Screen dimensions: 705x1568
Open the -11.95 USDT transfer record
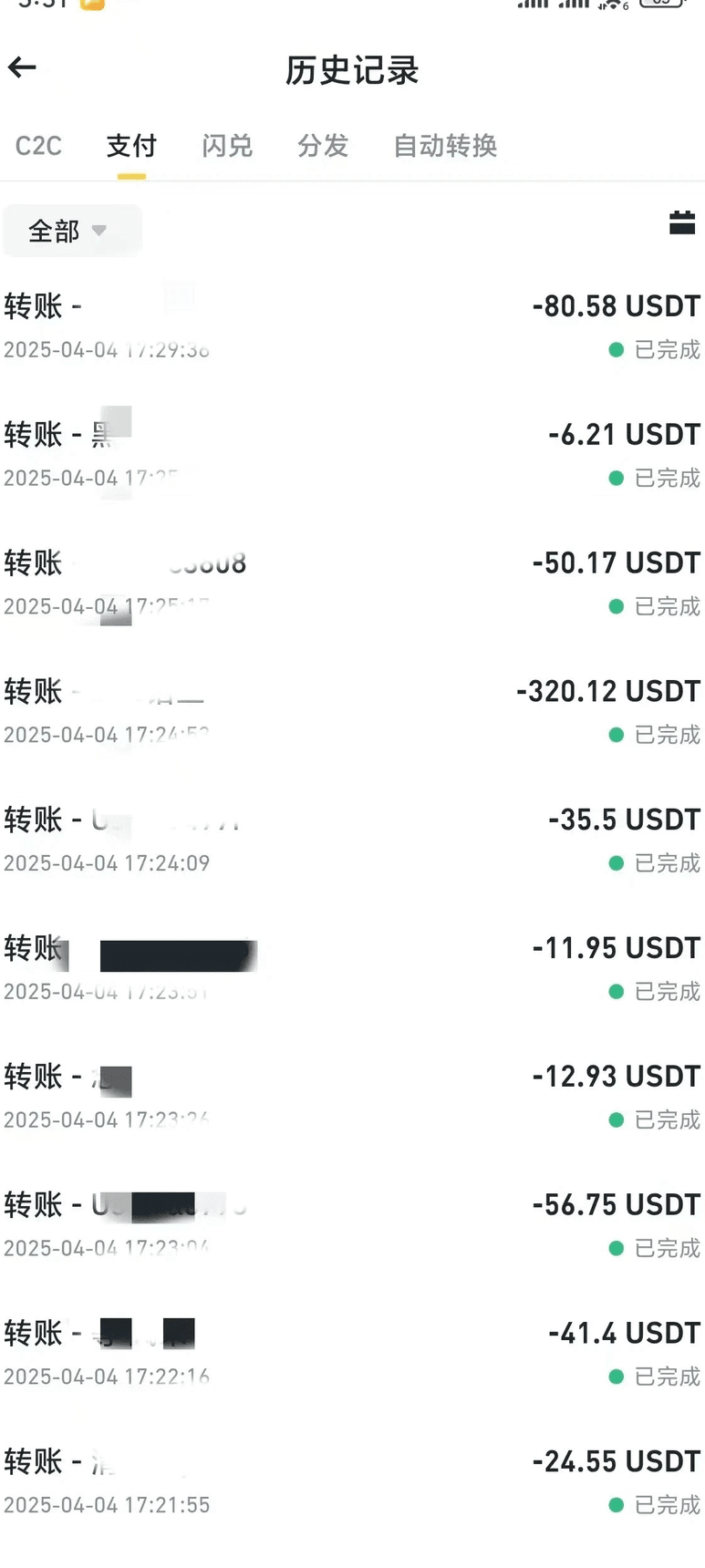(x=352, y=969)
